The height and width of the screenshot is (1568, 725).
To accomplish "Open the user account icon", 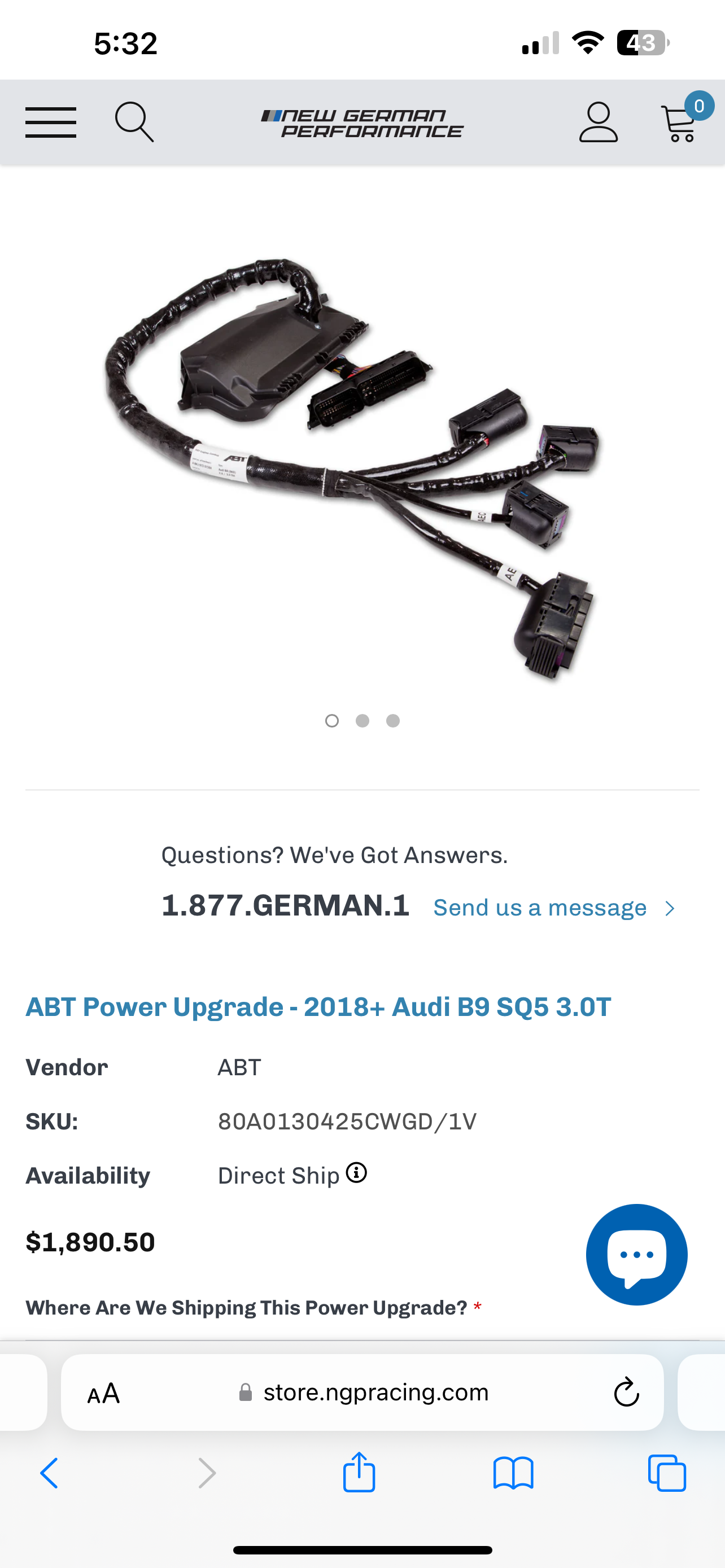I will (598, 122).
